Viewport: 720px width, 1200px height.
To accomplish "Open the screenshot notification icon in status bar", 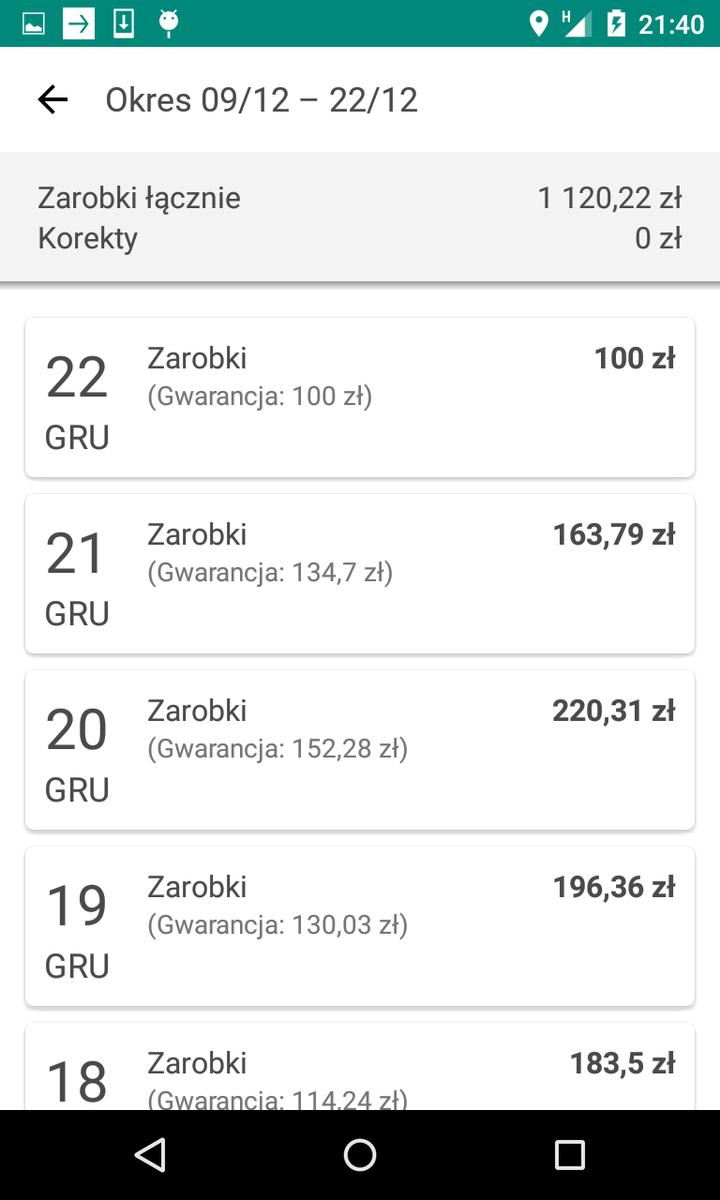I will click(x=33, y=22).
